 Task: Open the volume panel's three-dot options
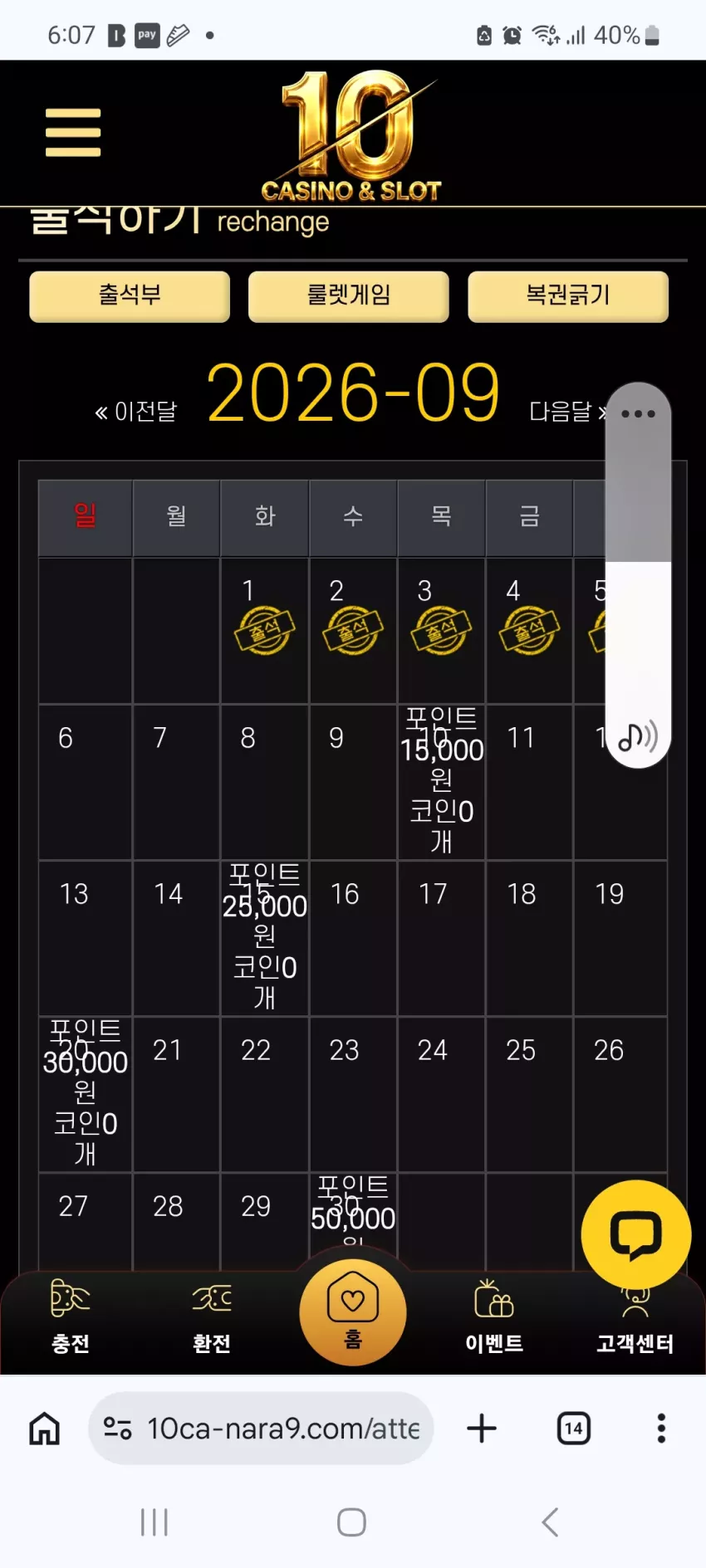coord(638,413)
